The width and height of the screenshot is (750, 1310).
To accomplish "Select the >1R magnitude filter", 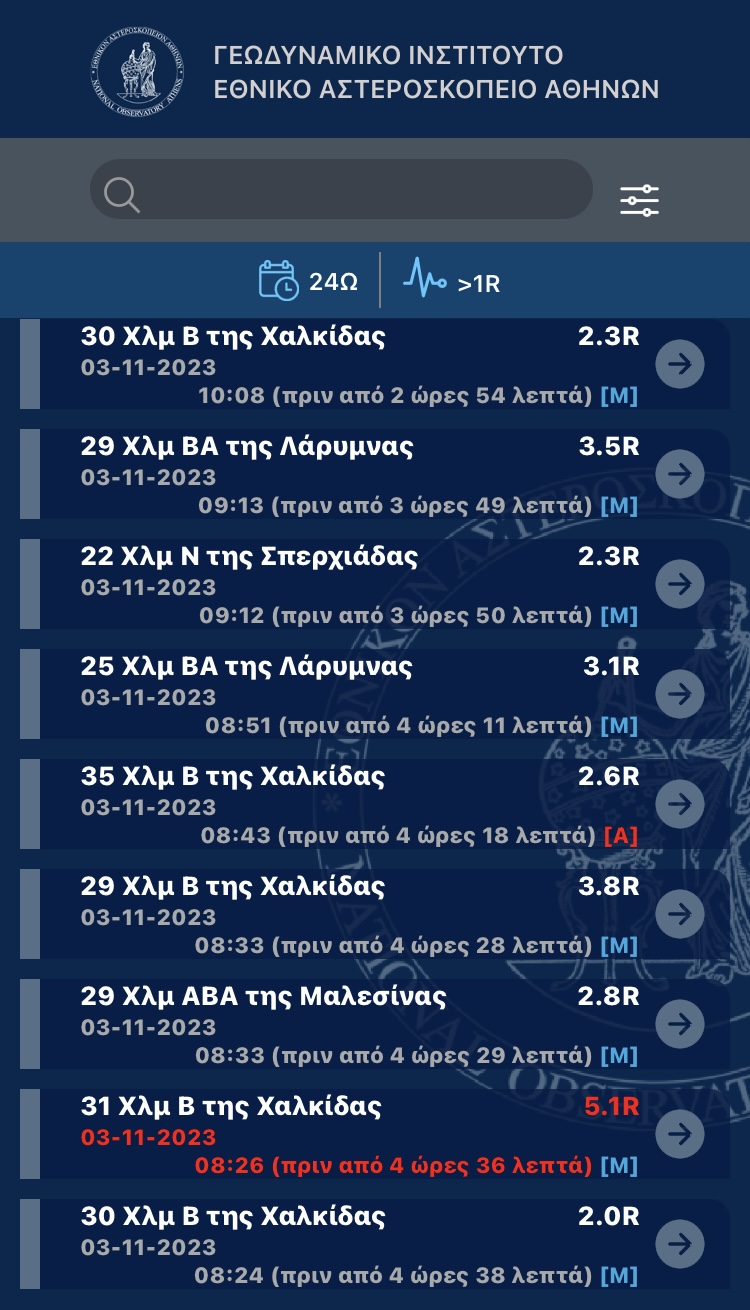I will 452,282.
